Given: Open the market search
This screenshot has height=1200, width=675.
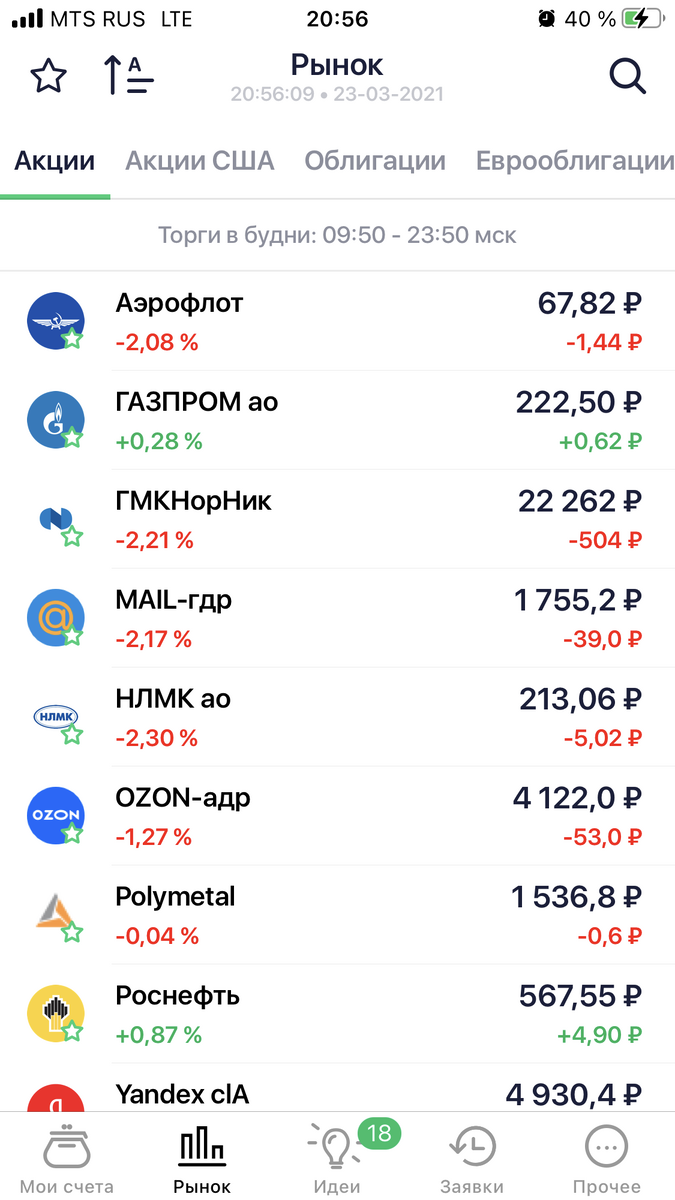Looking at the screenshot, I should pyautogui.click(x=627, y=76).
